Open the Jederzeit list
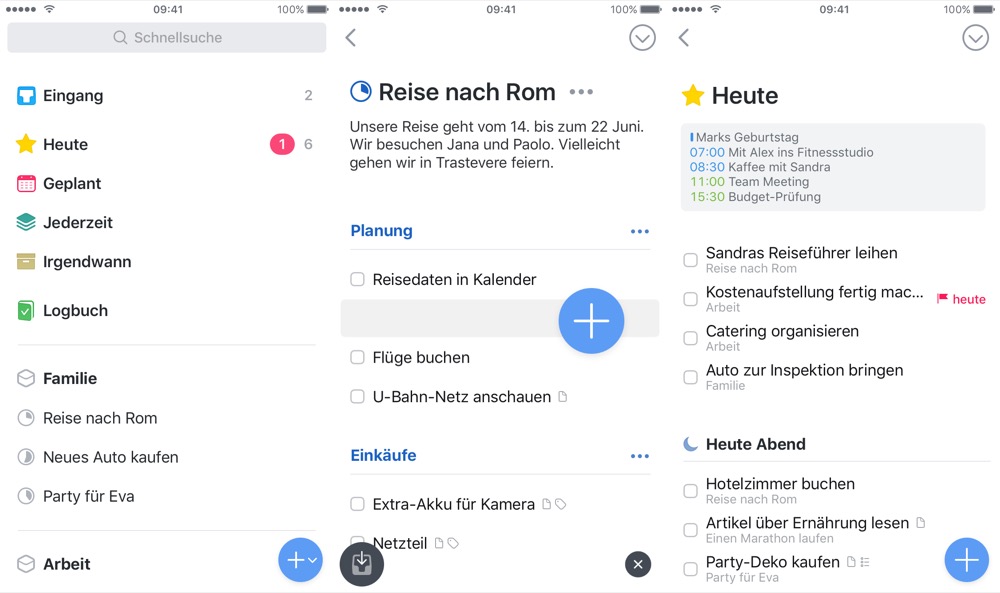 pos(77,223)
